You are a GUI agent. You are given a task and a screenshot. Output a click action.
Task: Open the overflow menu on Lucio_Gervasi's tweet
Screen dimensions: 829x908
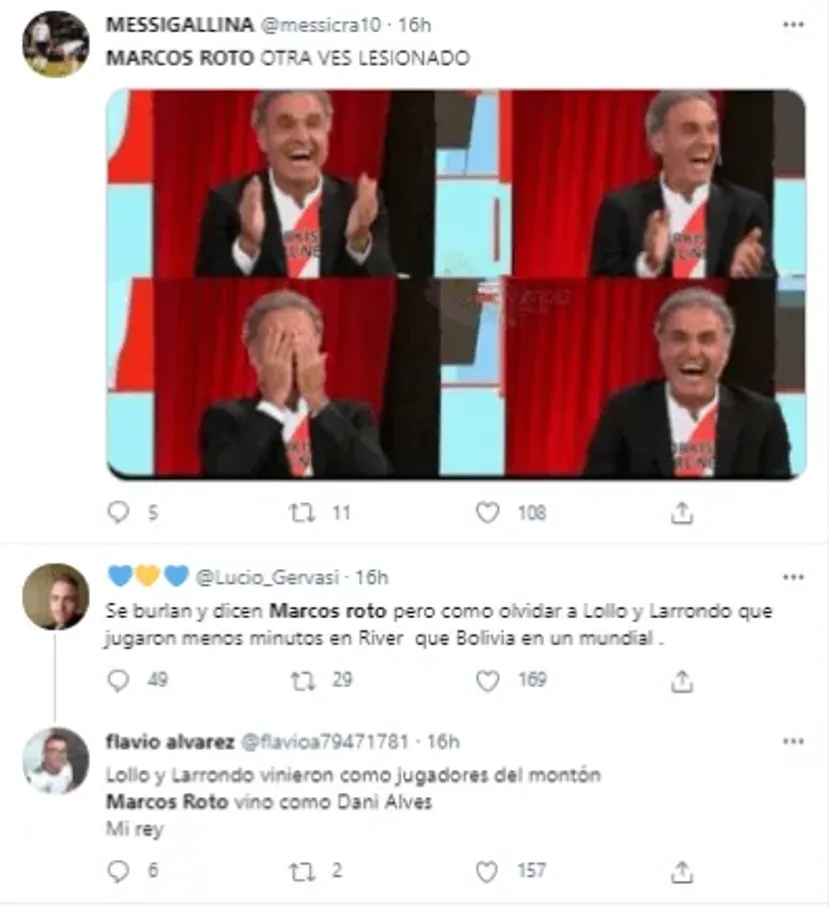(x=793, y=578)
